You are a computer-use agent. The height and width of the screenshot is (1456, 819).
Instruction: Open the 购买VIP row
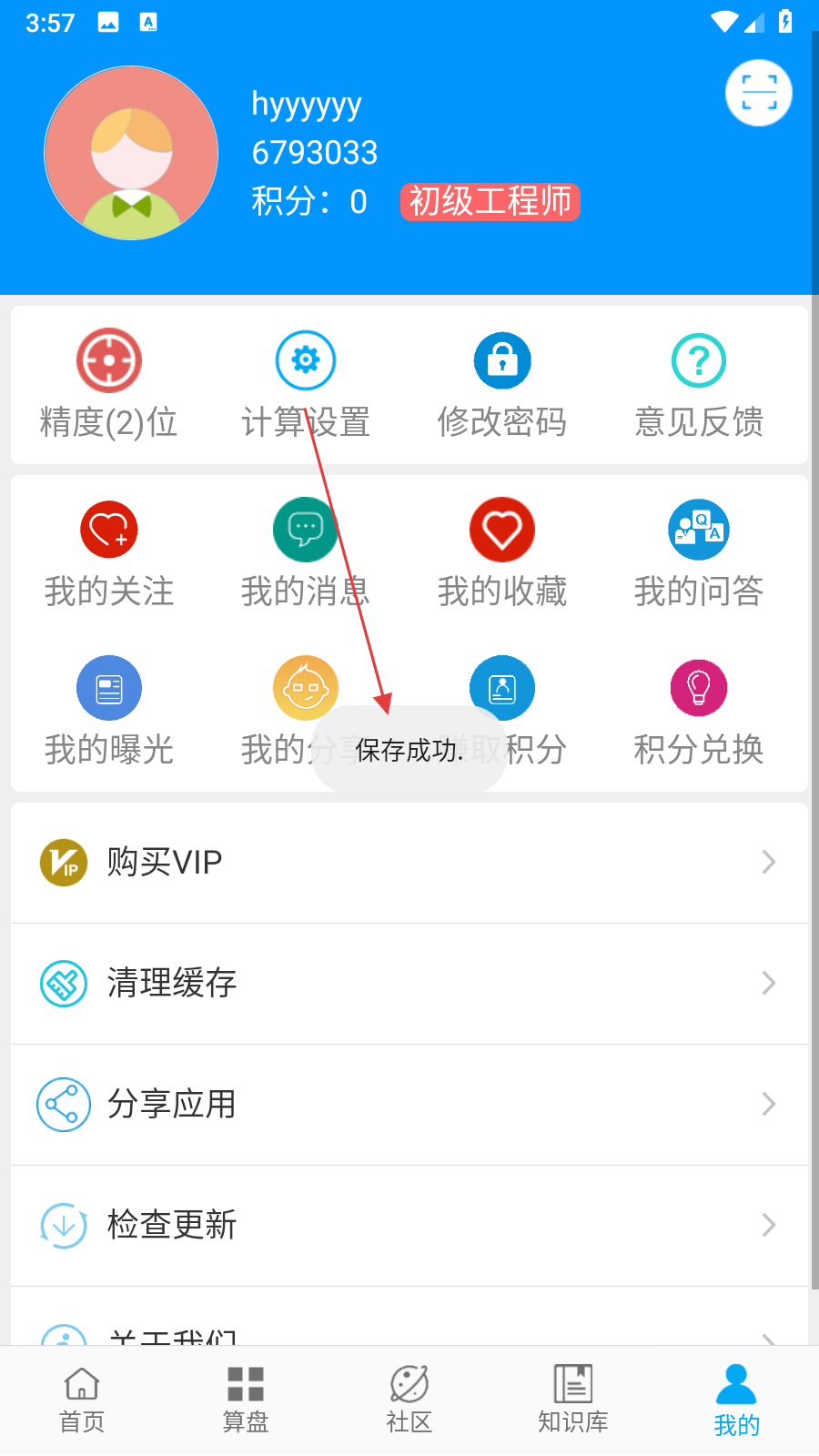click(409, 862)
